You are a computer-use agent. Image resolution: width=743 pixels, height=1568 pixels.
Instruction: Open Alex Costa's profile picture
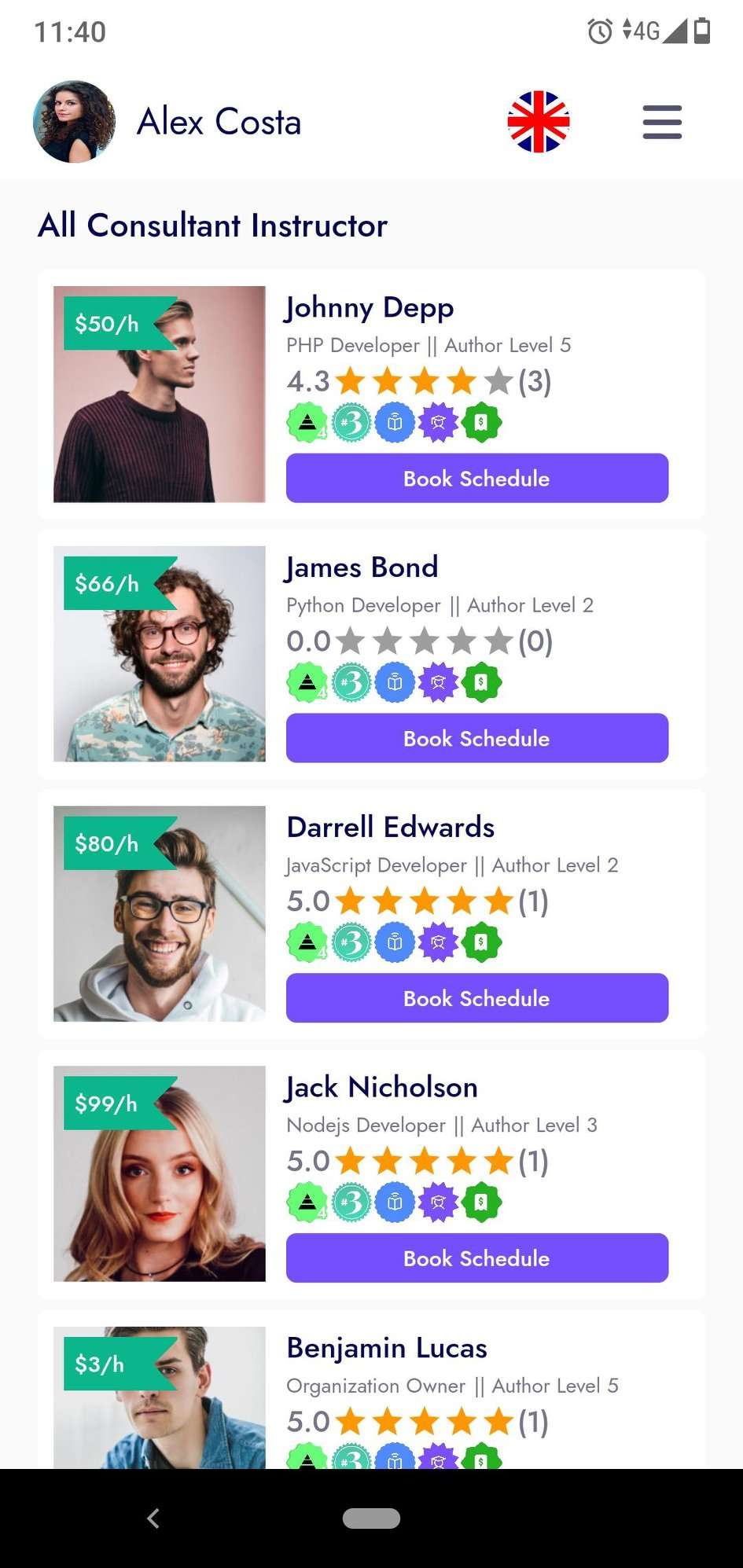click(x=74, y=122)
